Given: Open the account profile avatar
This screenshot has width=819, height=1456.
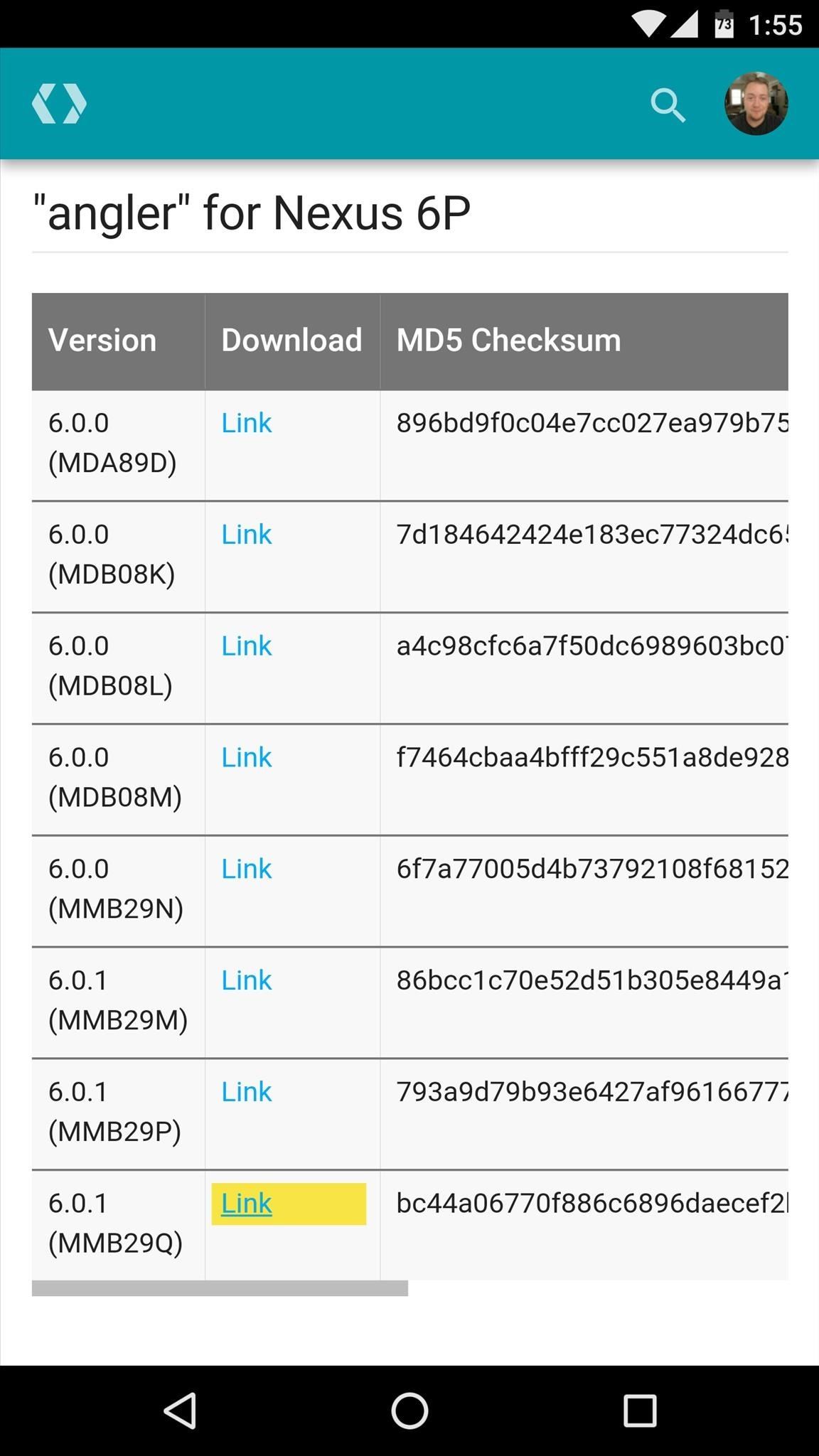Looking at the screenshot, I should (x=758, y=102).
